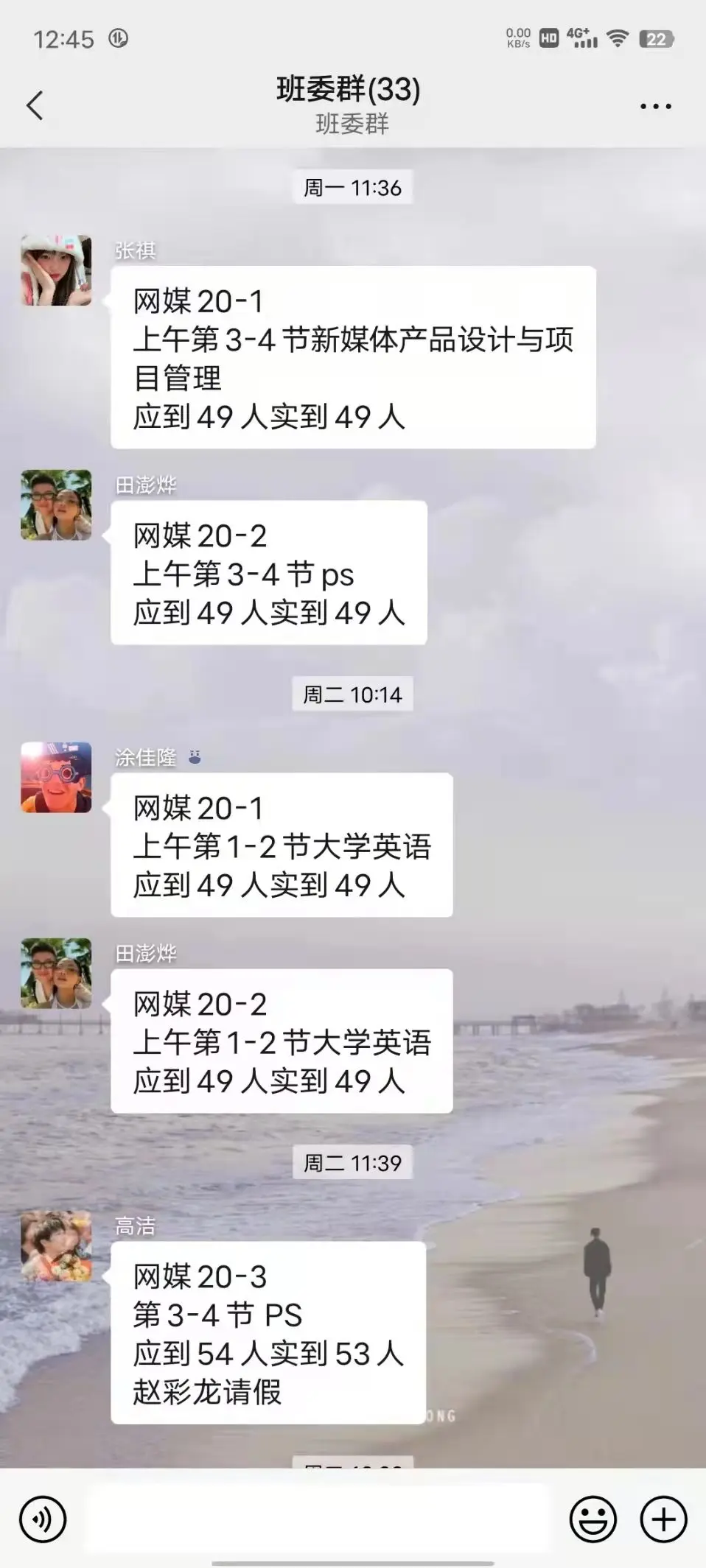Open 涂佳隆's profile avatar
This screenshot has height=1568, width=706.
pyautogui.click(x=56, y=777)
